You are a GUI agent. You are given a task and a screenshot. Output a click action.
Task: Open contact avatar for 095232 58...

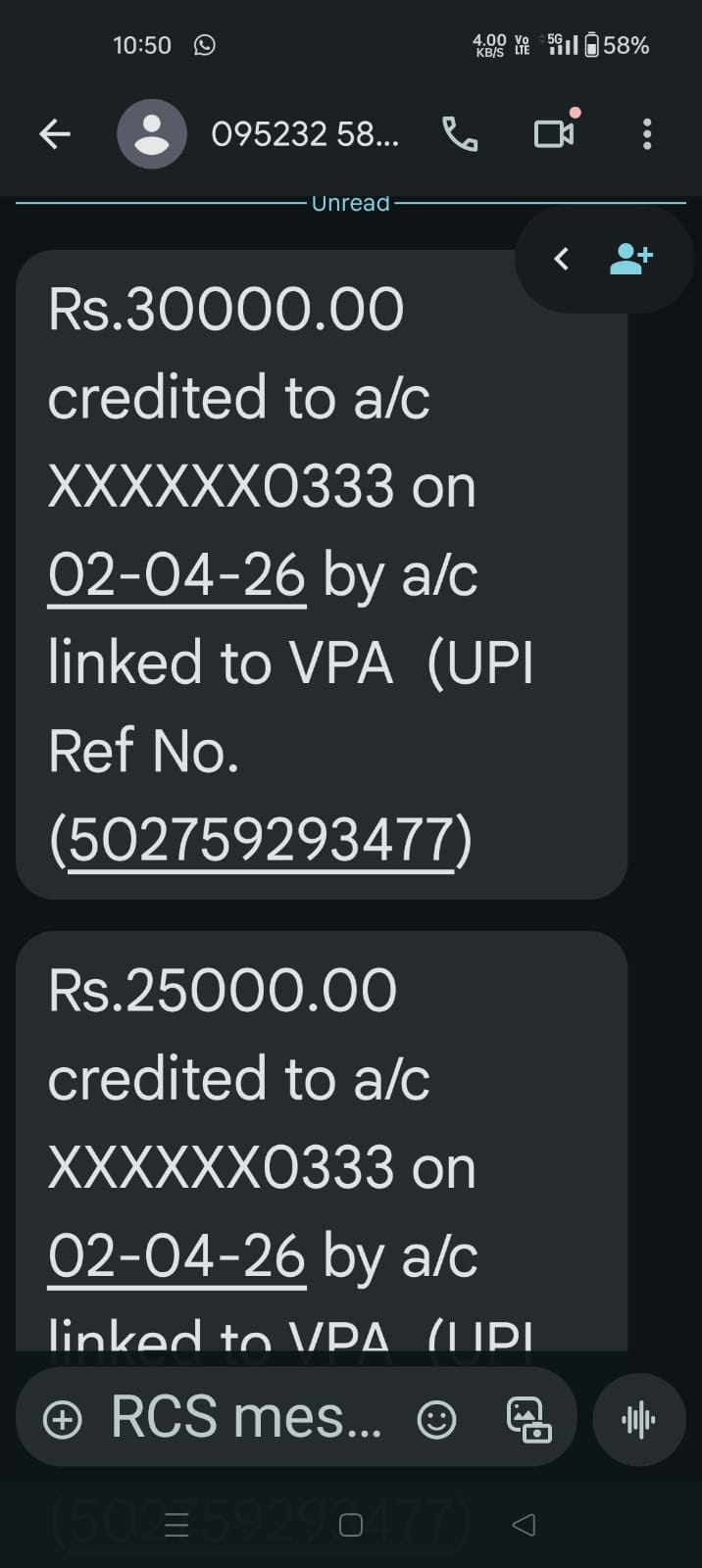(152, 134)
